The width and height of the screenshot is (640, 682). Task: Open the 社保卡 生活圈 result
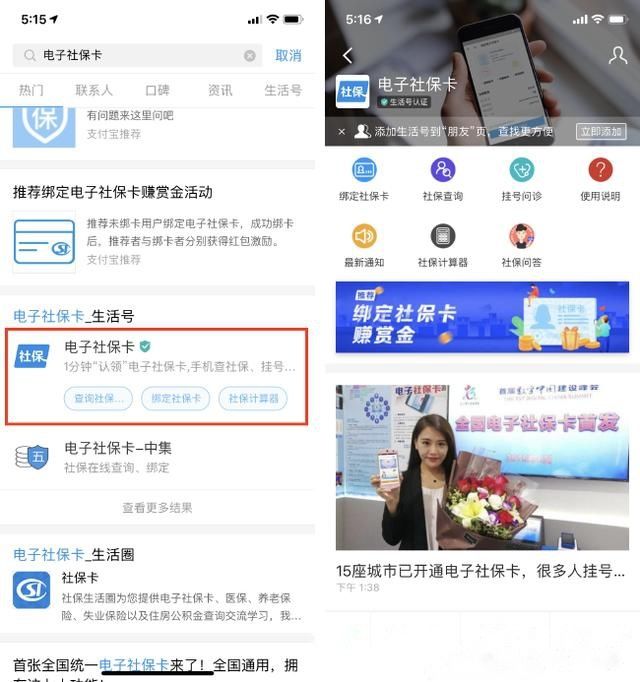pos(160,596)
